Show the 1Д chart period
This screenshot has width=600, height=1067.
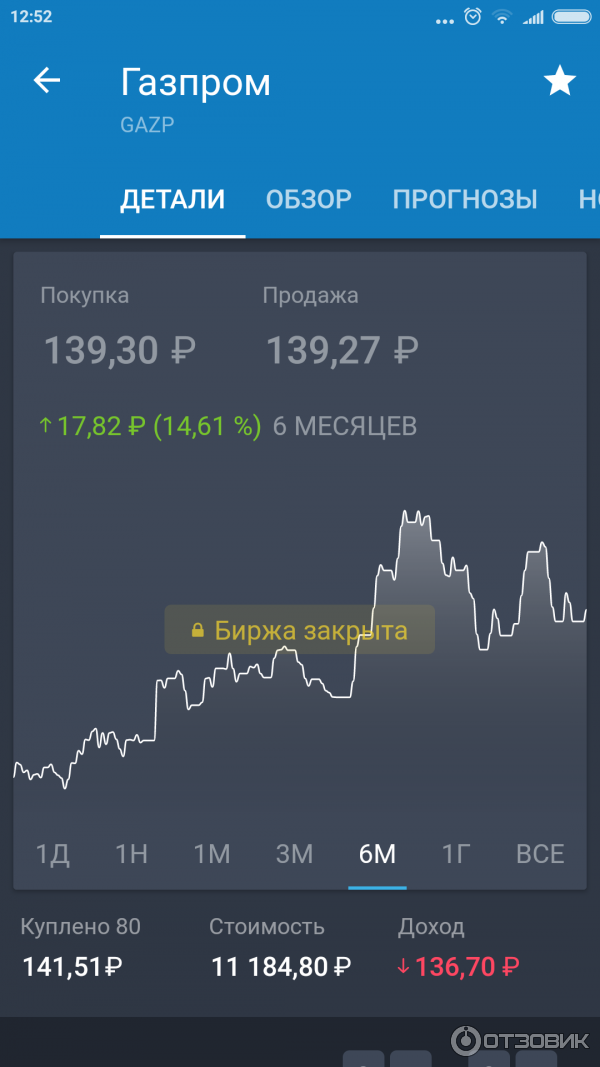pos(52,854)
